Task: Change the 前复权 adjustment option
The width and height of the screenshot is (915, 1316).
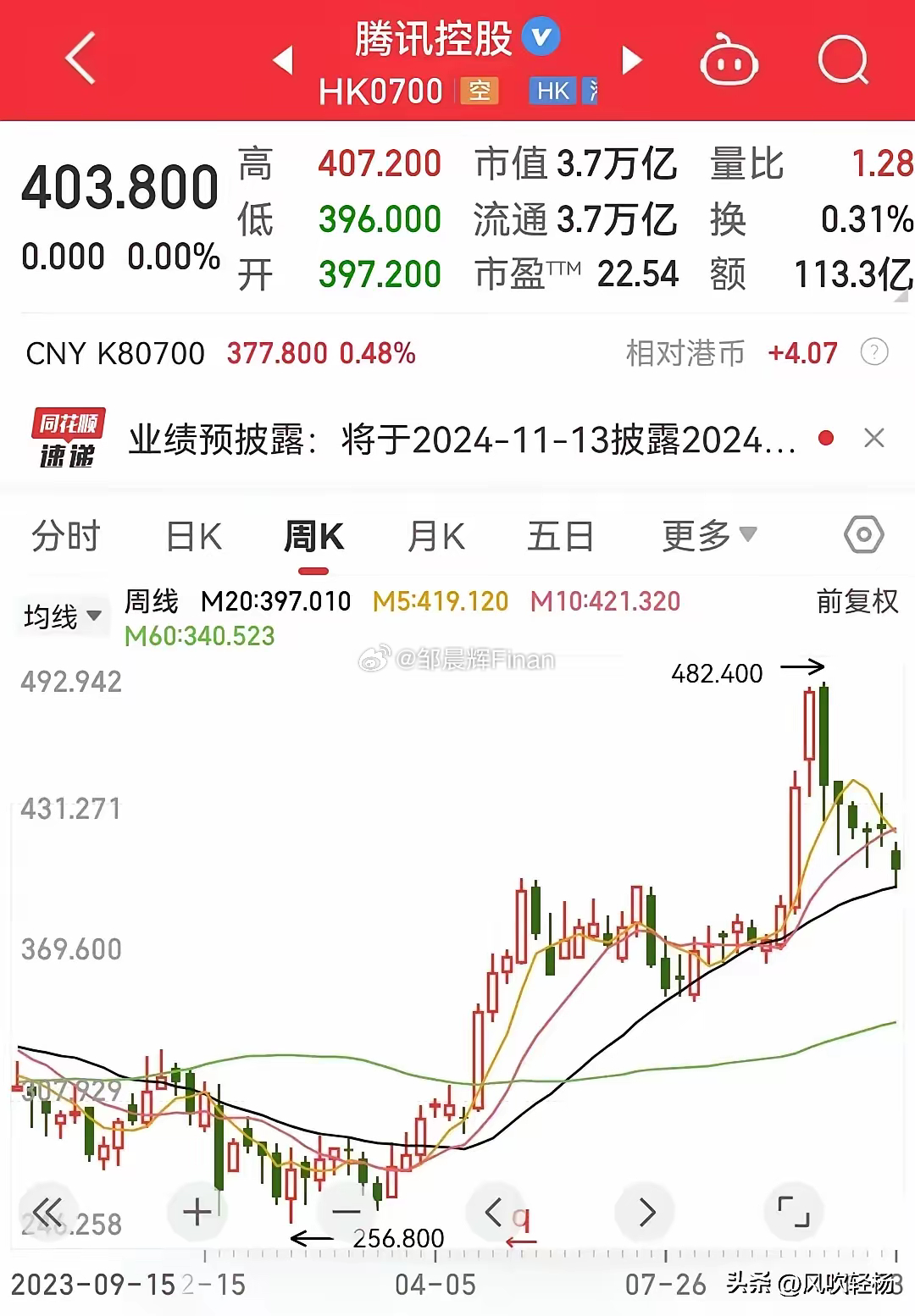Action: [857, 601]
